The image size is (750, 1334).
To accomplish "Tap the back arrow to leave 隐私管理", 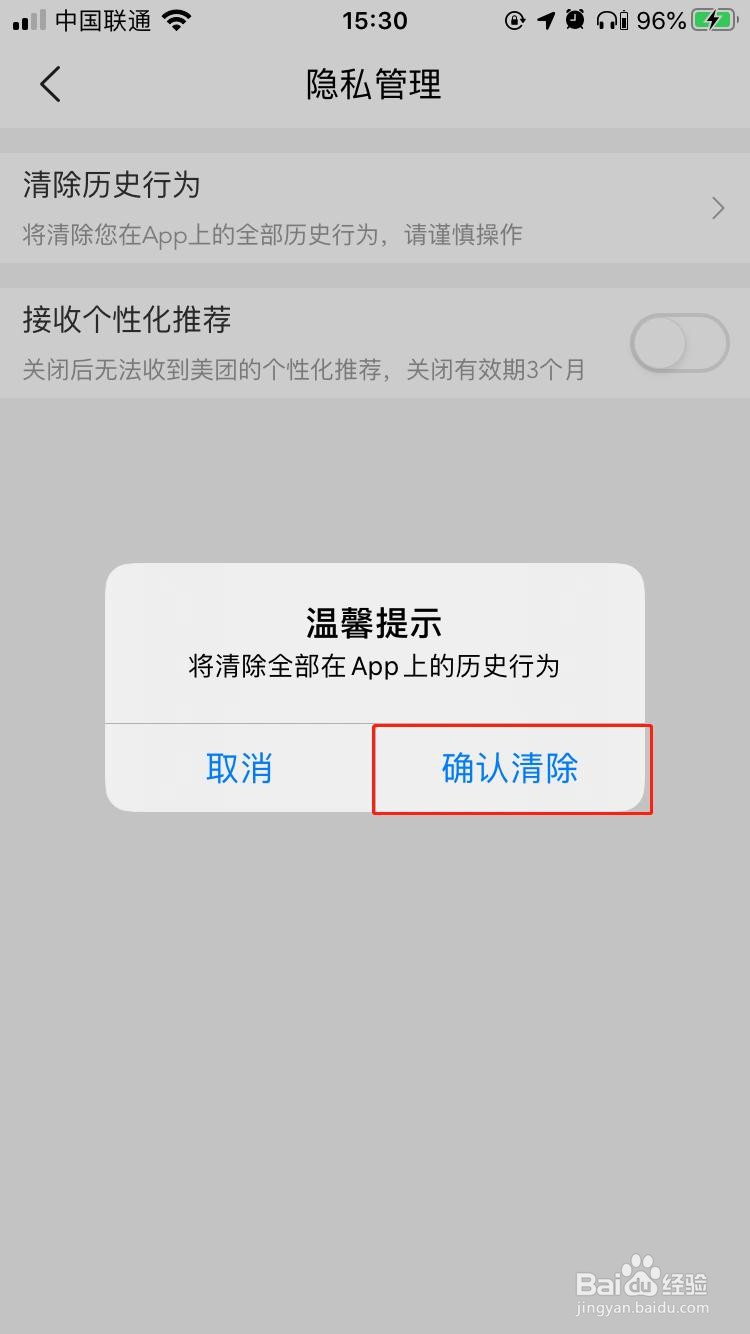I will tap(52, 84).
